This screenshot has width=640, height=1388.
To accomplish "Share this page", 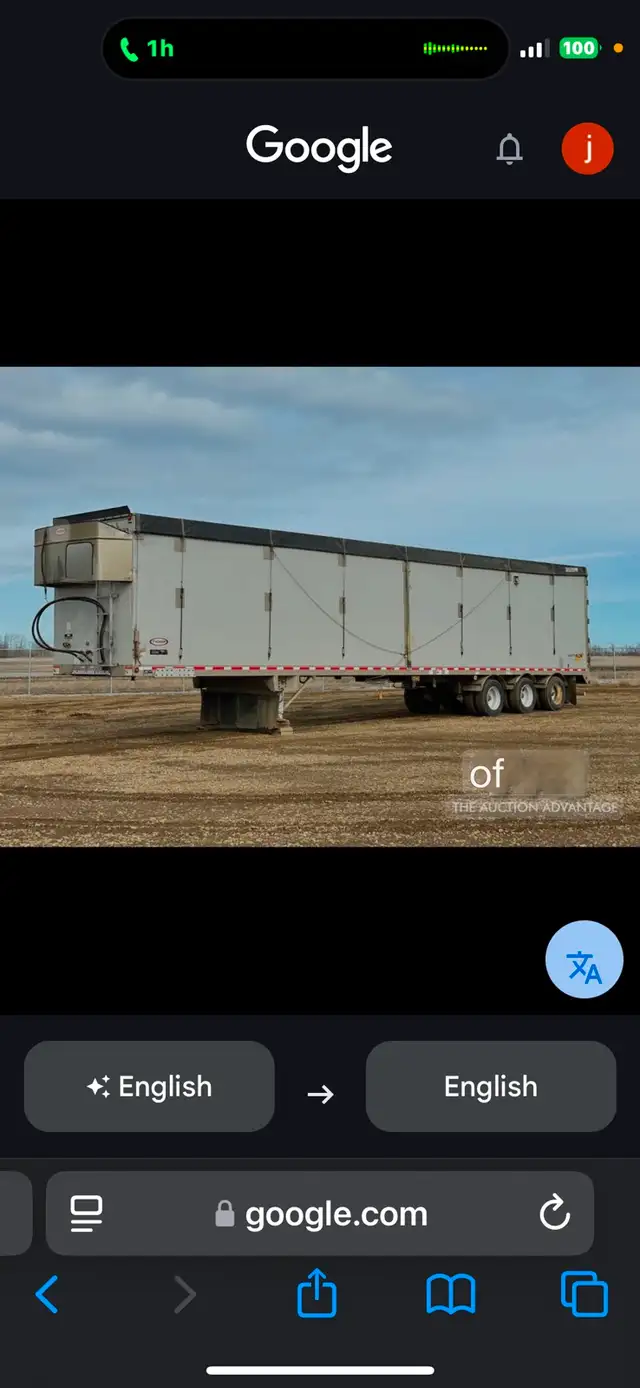I will pos(317,1293).
